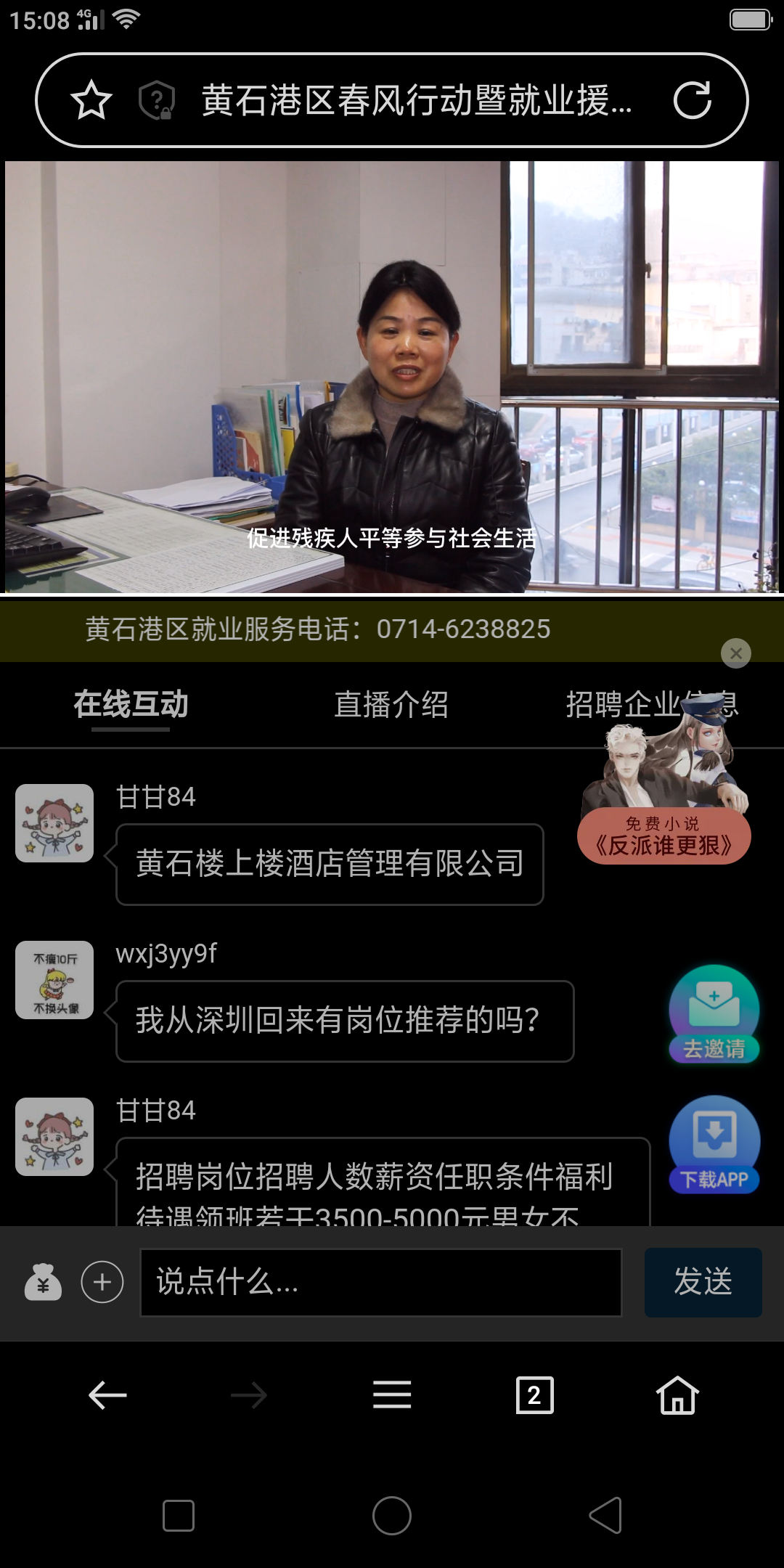784x1568 pixels.
Task: Focus the 说点什么 comment field
Action: [380, 1282]
